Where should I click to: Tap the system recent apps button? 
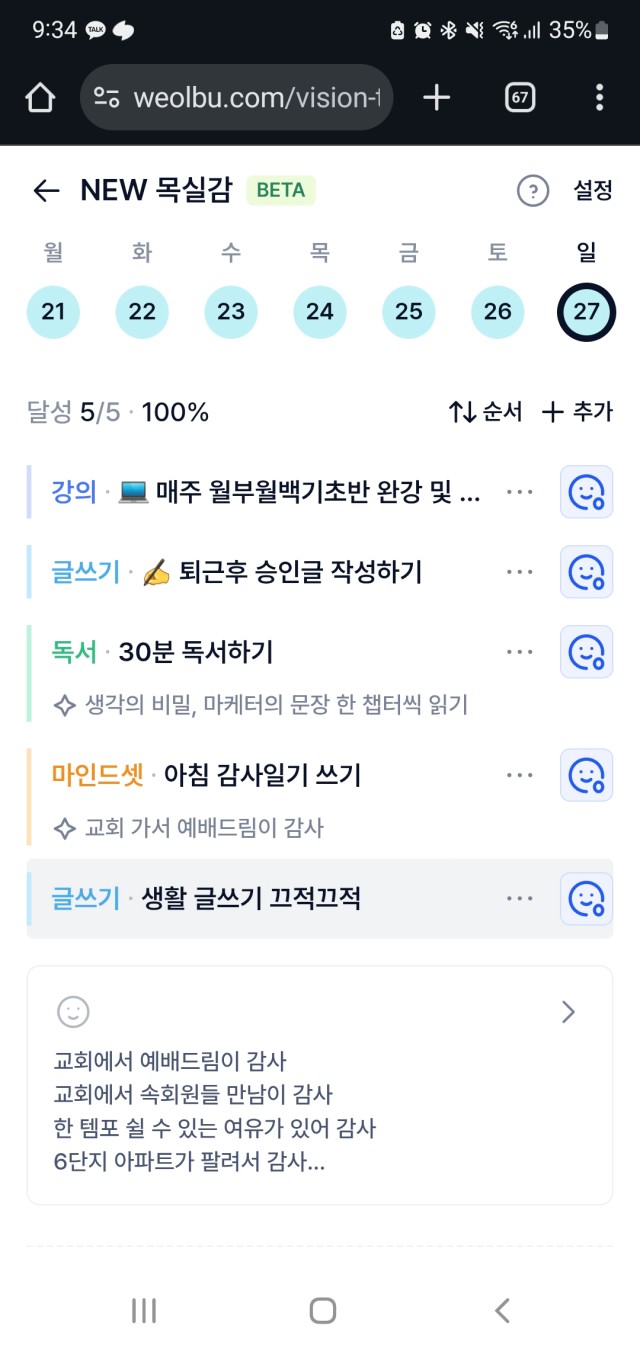(x=144, y=1311)
